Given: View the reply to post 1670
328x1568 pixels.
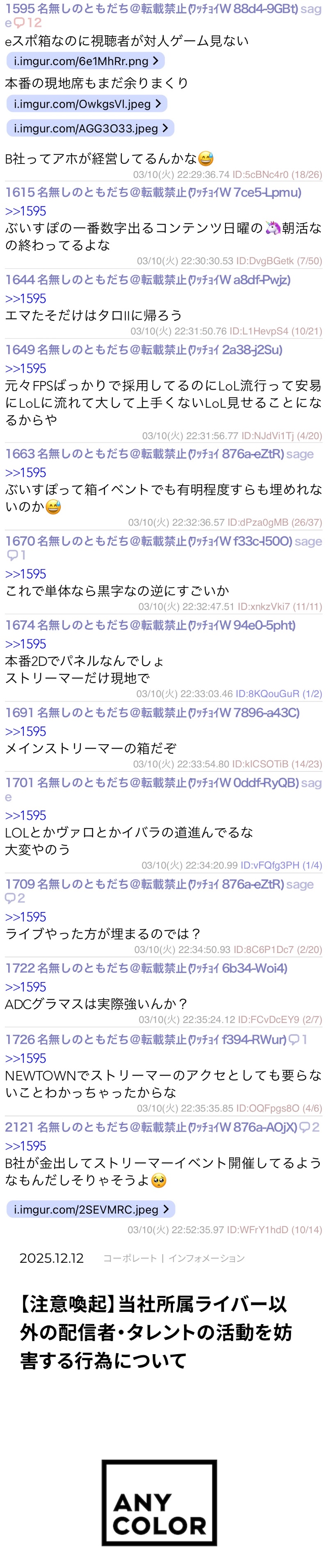Looking at the screenshot, I should (x=16, y=555).
